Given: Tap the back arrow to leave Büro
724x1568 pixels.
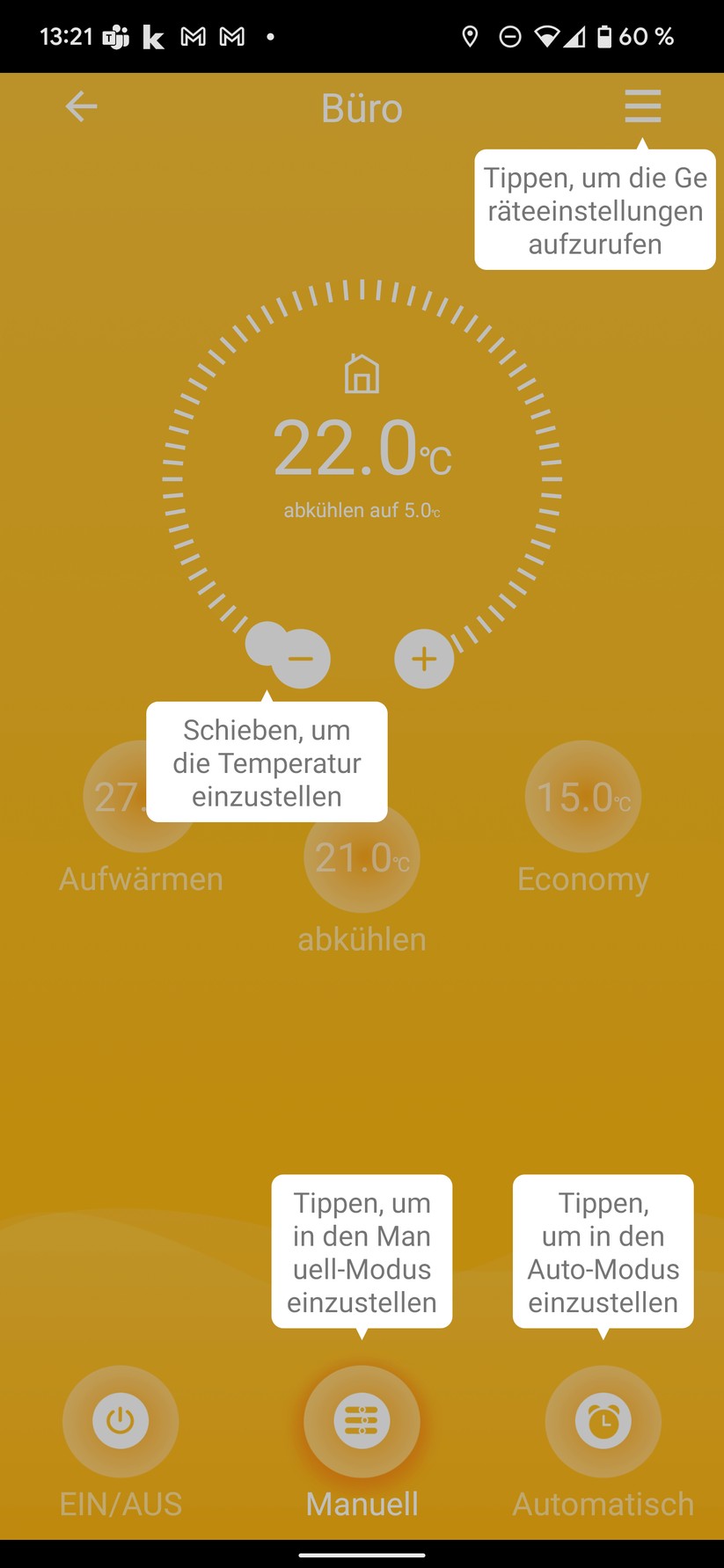Looking at the screenshot, I should (81, 106).
